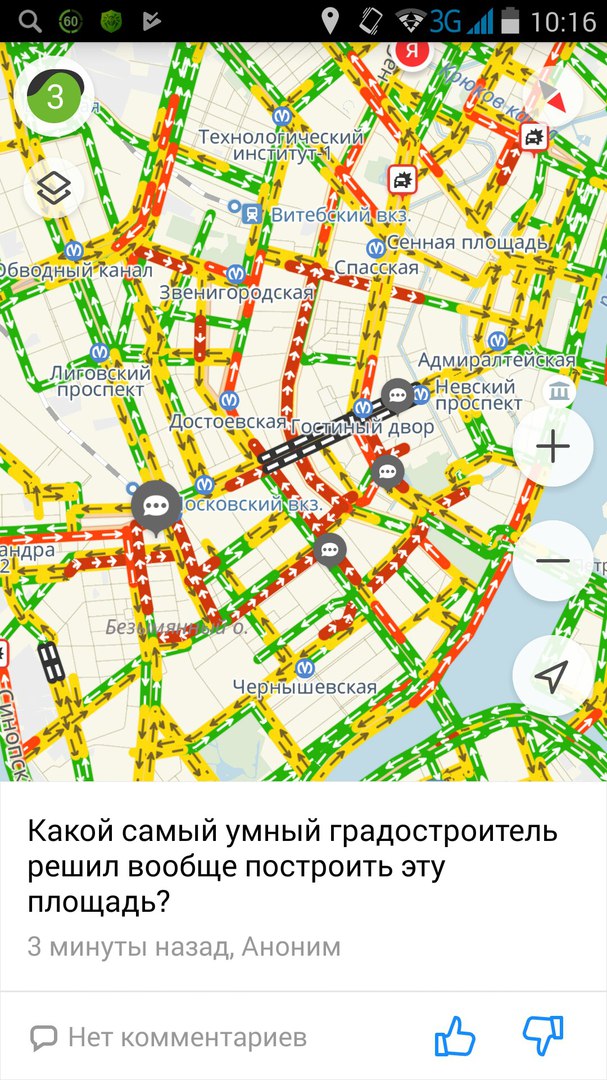Open the comments section "Нет комментариев"
This screenshot has width=607, height=1080.
pyautogui.click(x=168, y=1037)
